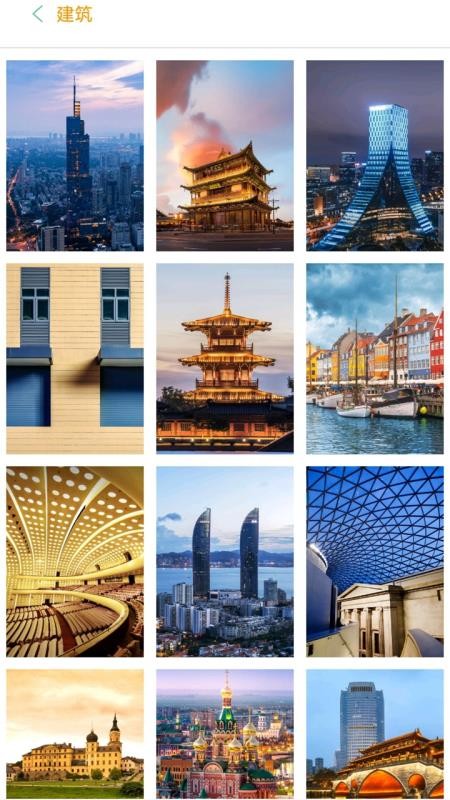450x800 pixels.
Task: Open the tall skyscraper city dusk wallpaper
Action: pos(75,156)
